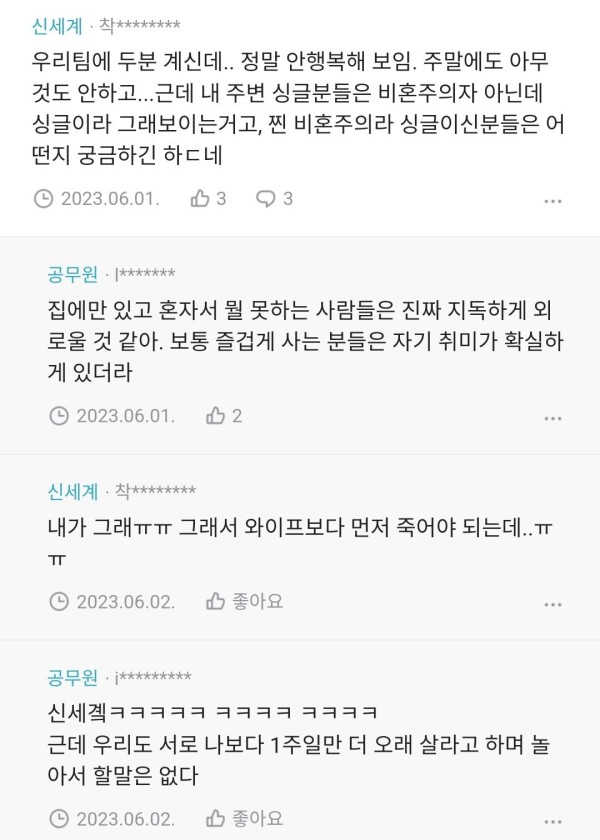
Task: Open 공무원 link on the reply about hobbies
Action: 73,273
